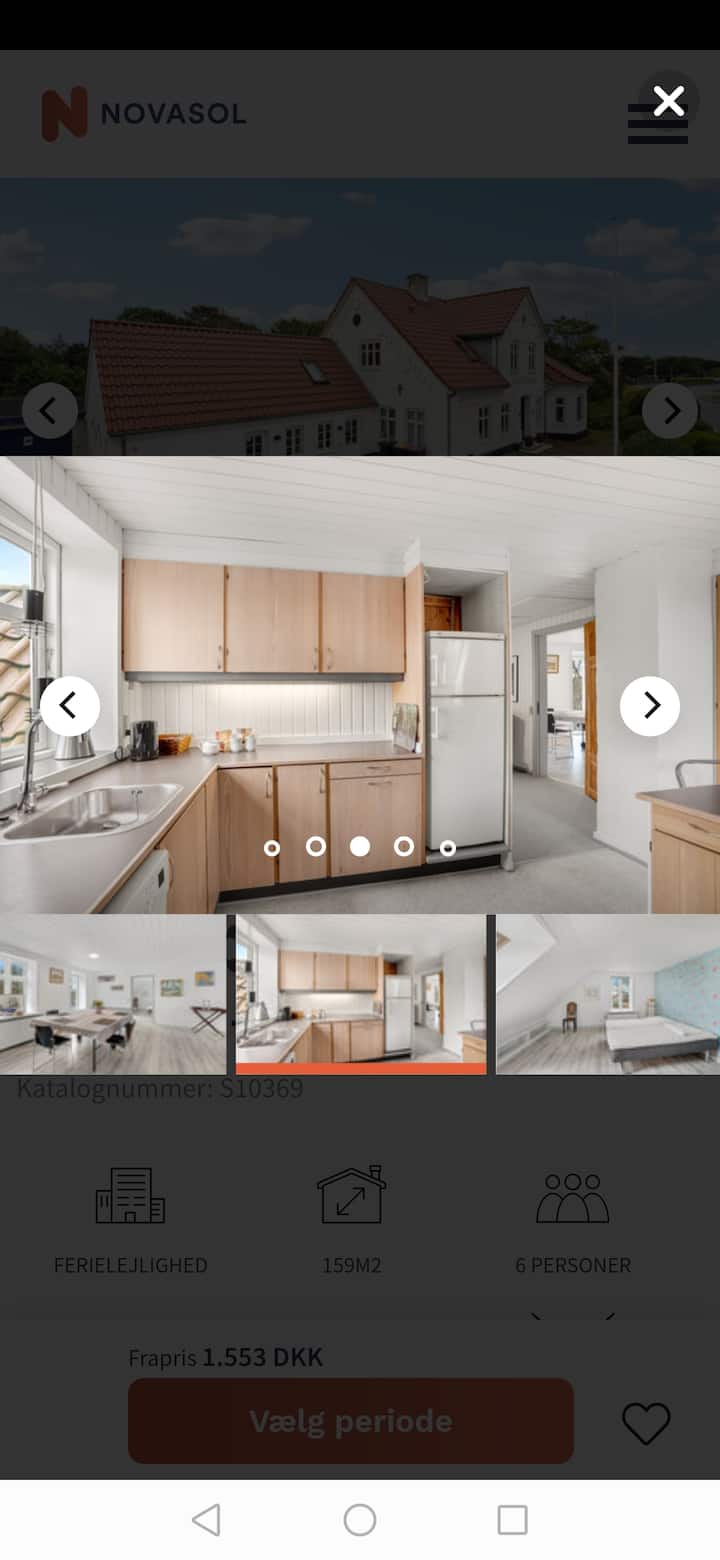
Task: Jump to the fourth page indicator dot
Action: (x=404, y=847)
